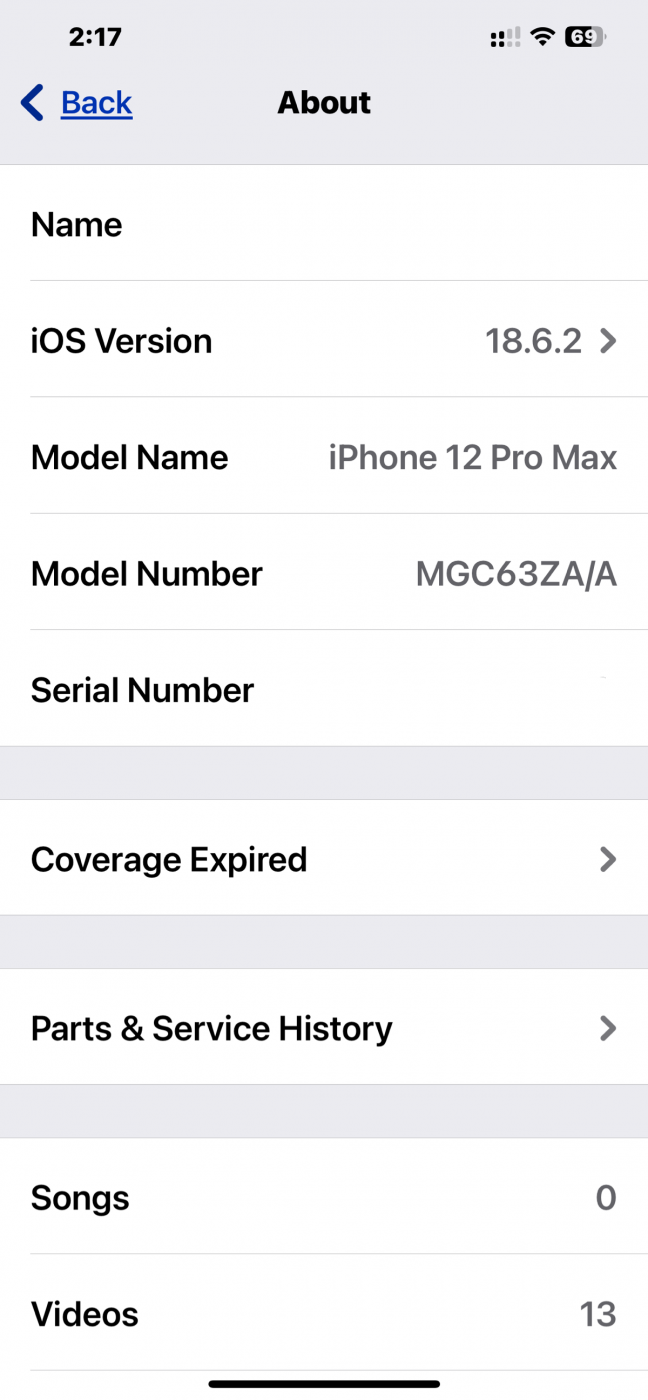Image resolution: width=648 pixels, height=1400 pixels.
Task: View Coverage Expired details
Action: [x=324, y=860]
